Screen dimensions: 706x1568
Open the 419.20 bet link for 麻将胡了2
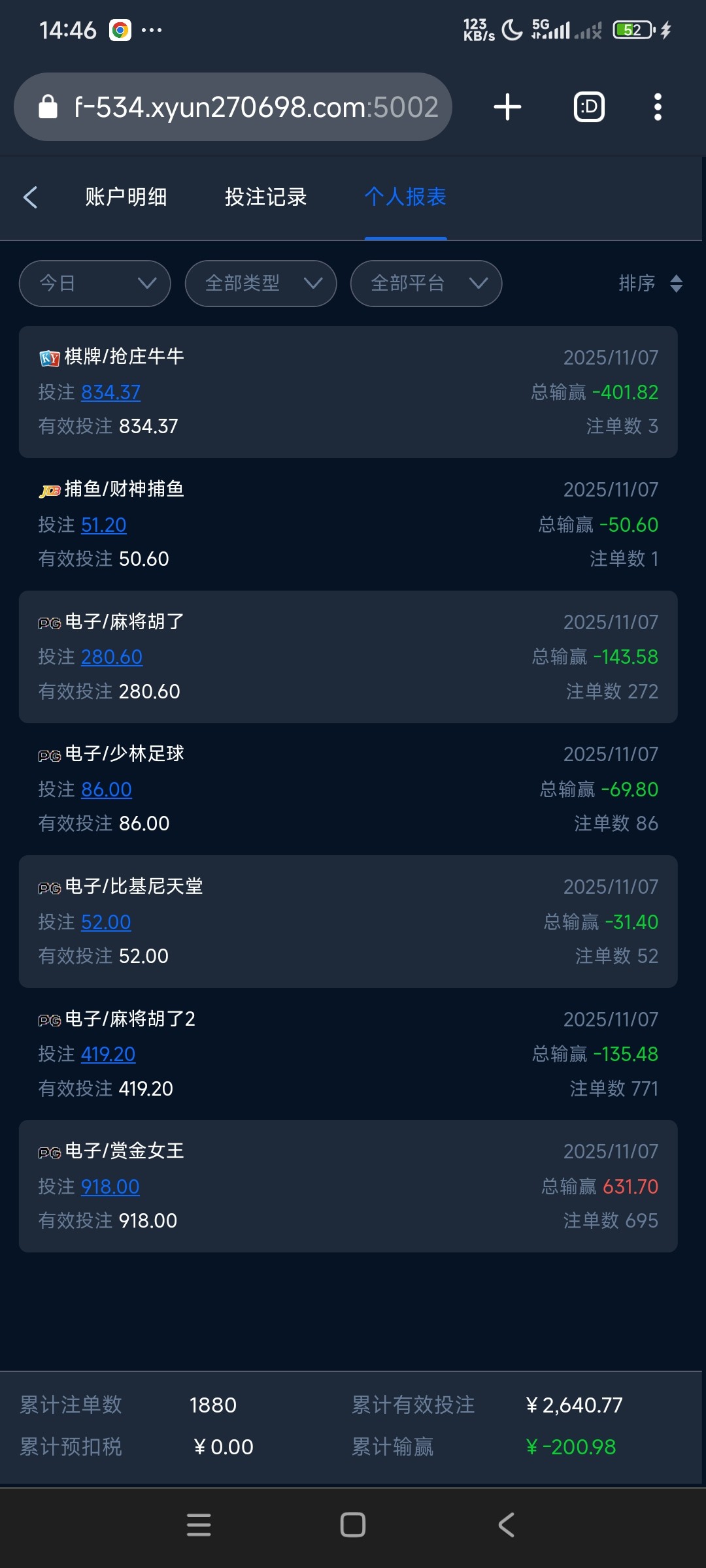click(x=108, y=1054)
